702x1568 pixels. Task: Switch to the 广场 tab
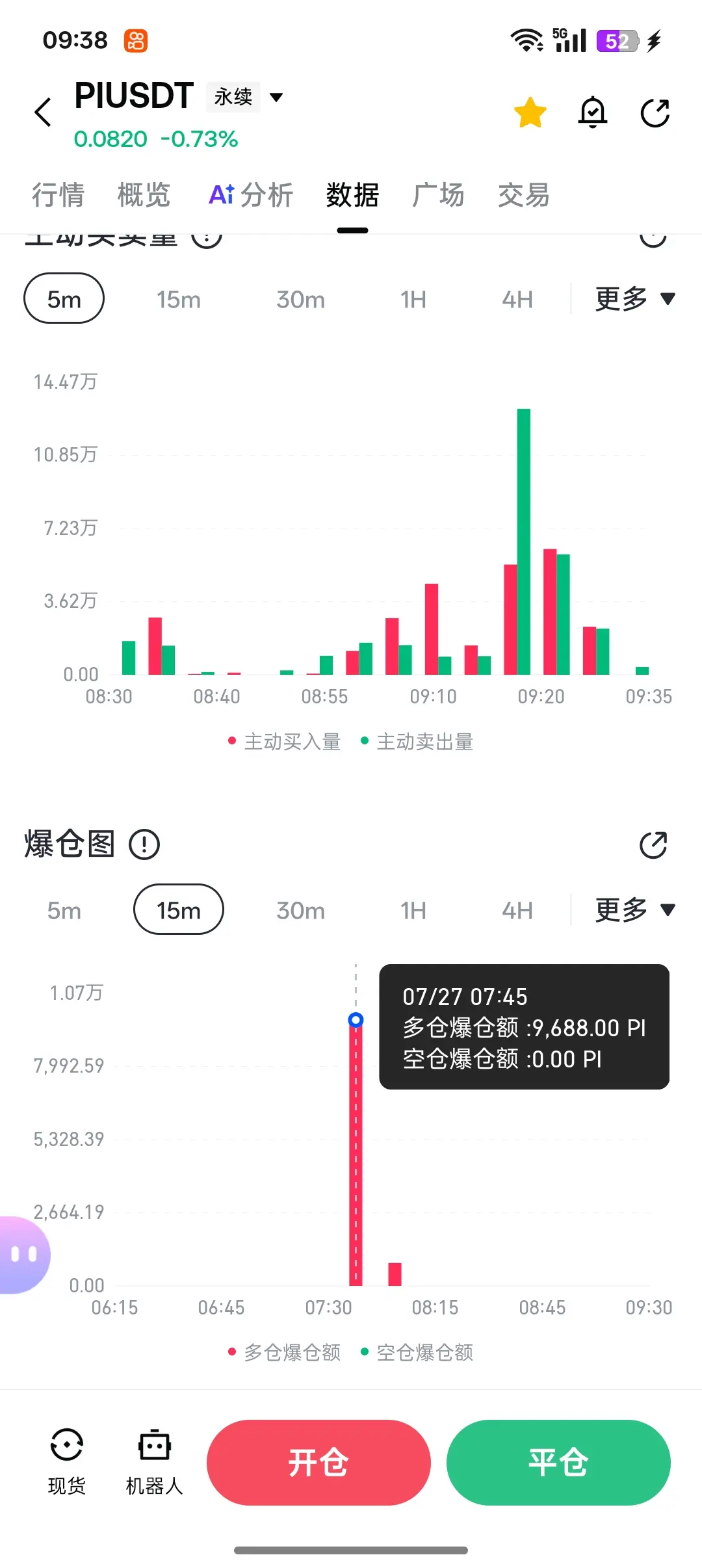(x=438, y=195)
